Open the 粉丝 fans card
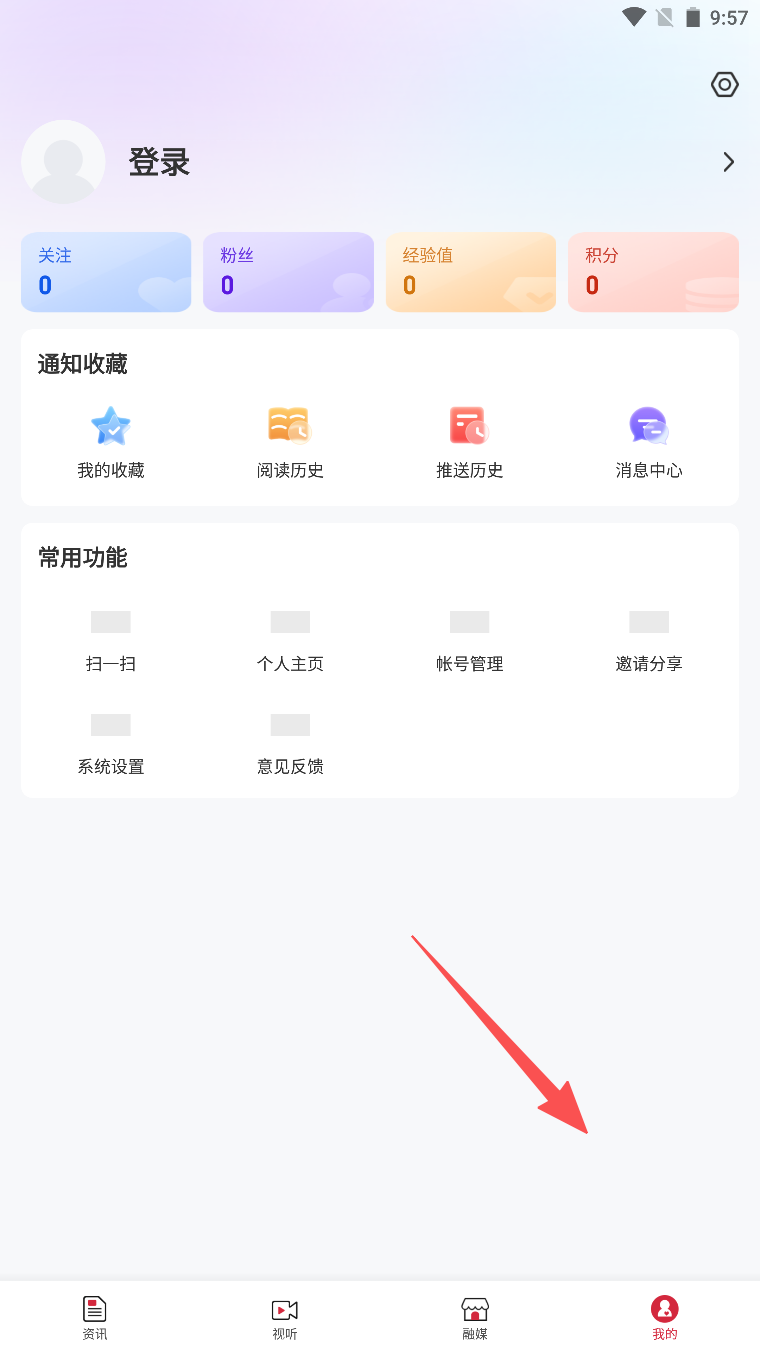The image size is (760, 1350). (288, 272)
